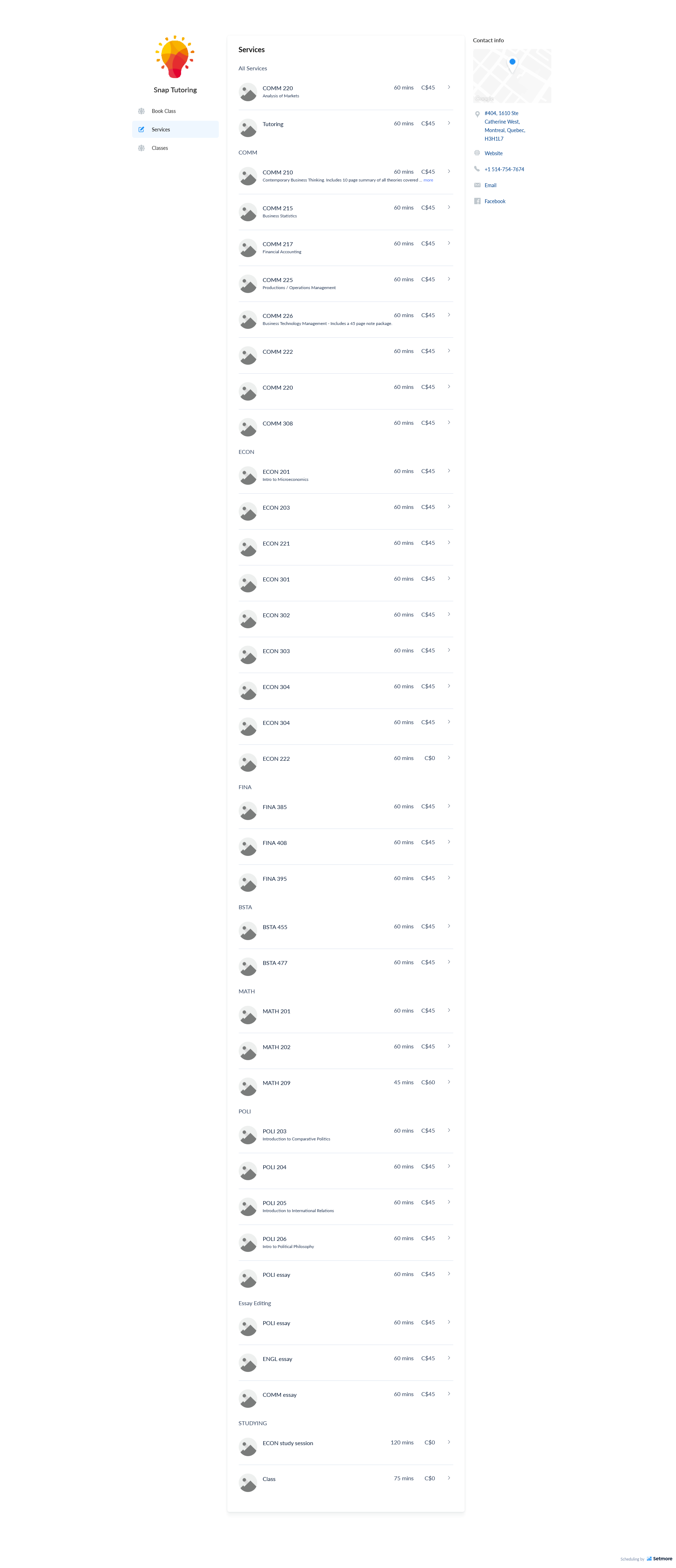Open the FINA 385 service
The image size is (676, 1568).
coord(345,807)
